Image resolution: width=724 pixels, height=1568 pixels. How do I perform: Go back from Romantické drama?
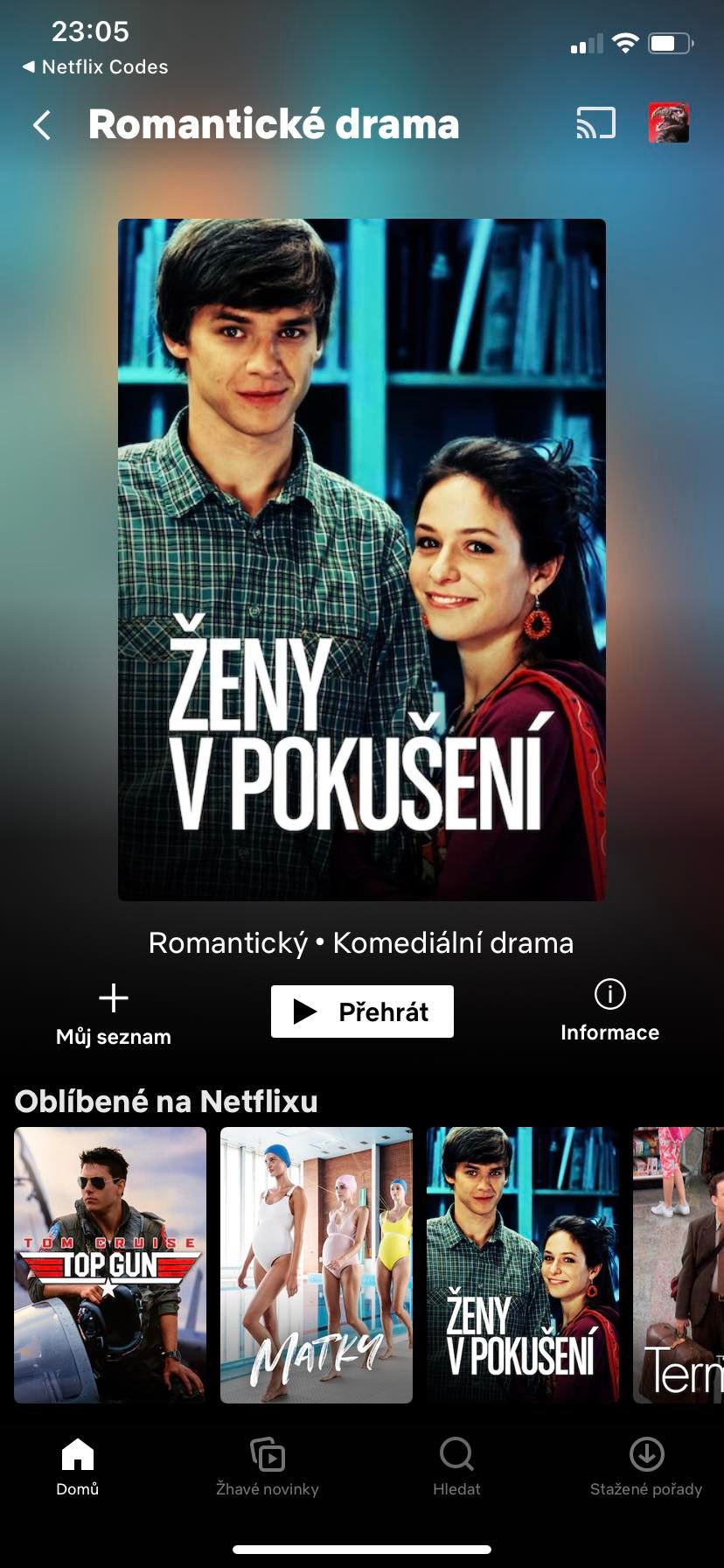tap(42, 125)
